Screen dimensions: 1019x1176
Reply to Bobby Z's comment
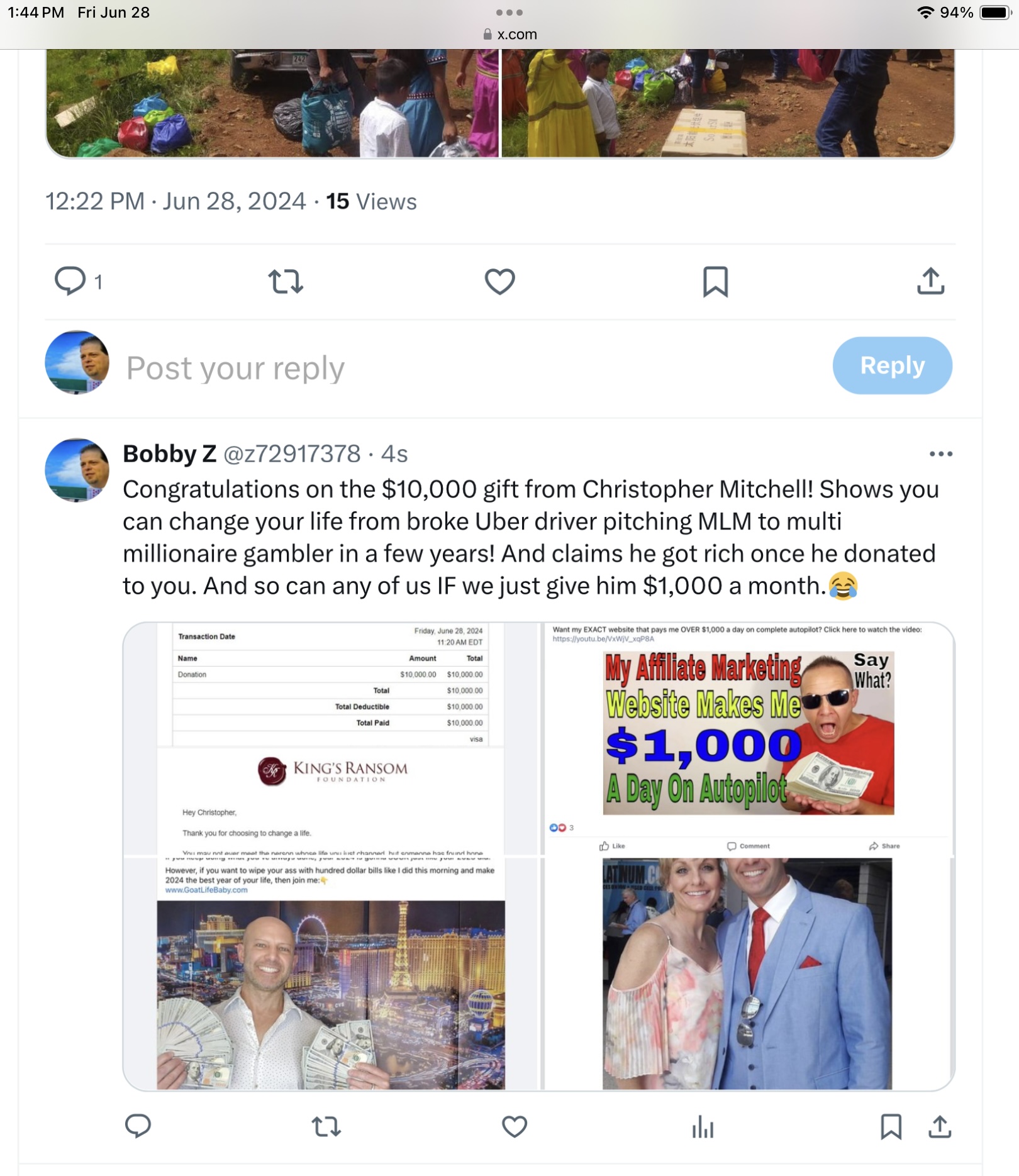pyautogui.click(x=138, y=1126)
